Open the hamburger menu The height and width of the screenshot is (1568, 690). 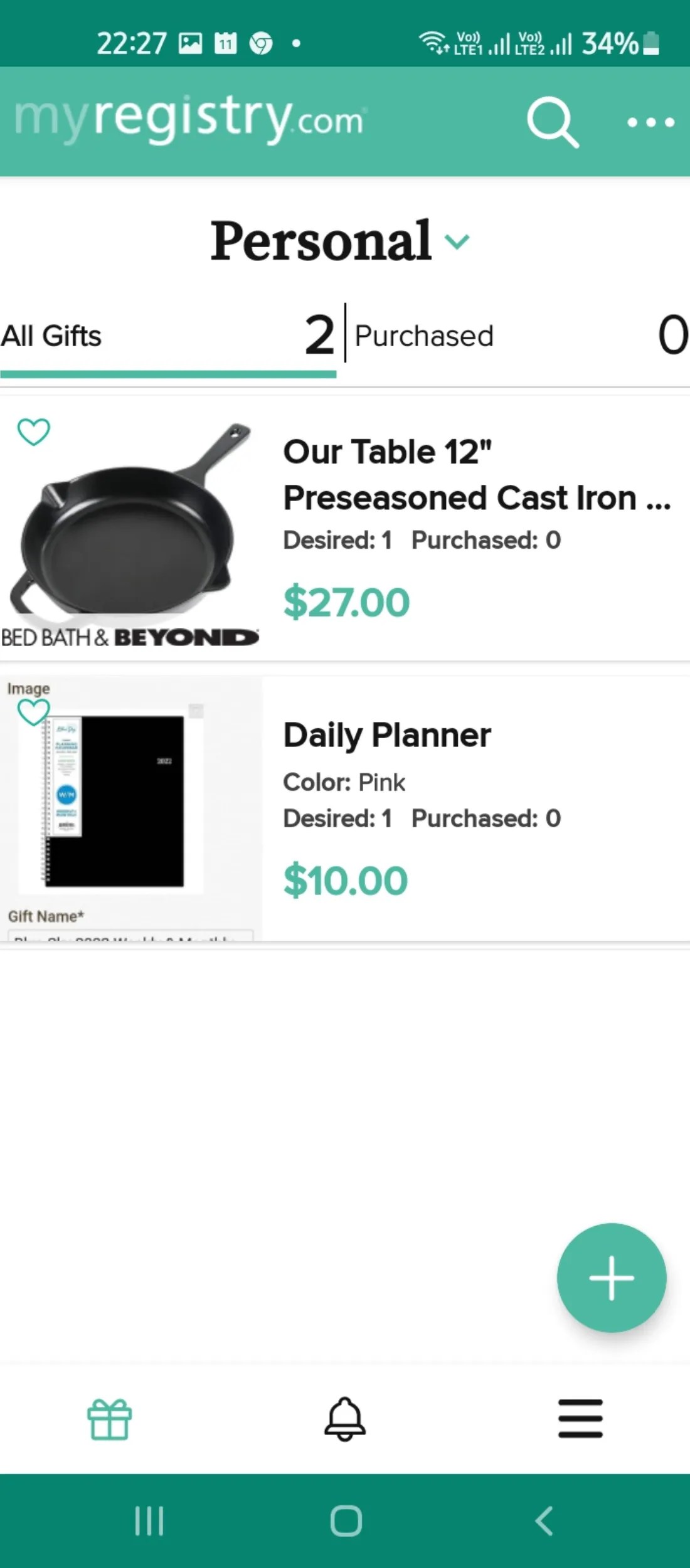pyautogui.click(x=580, y=1419)
